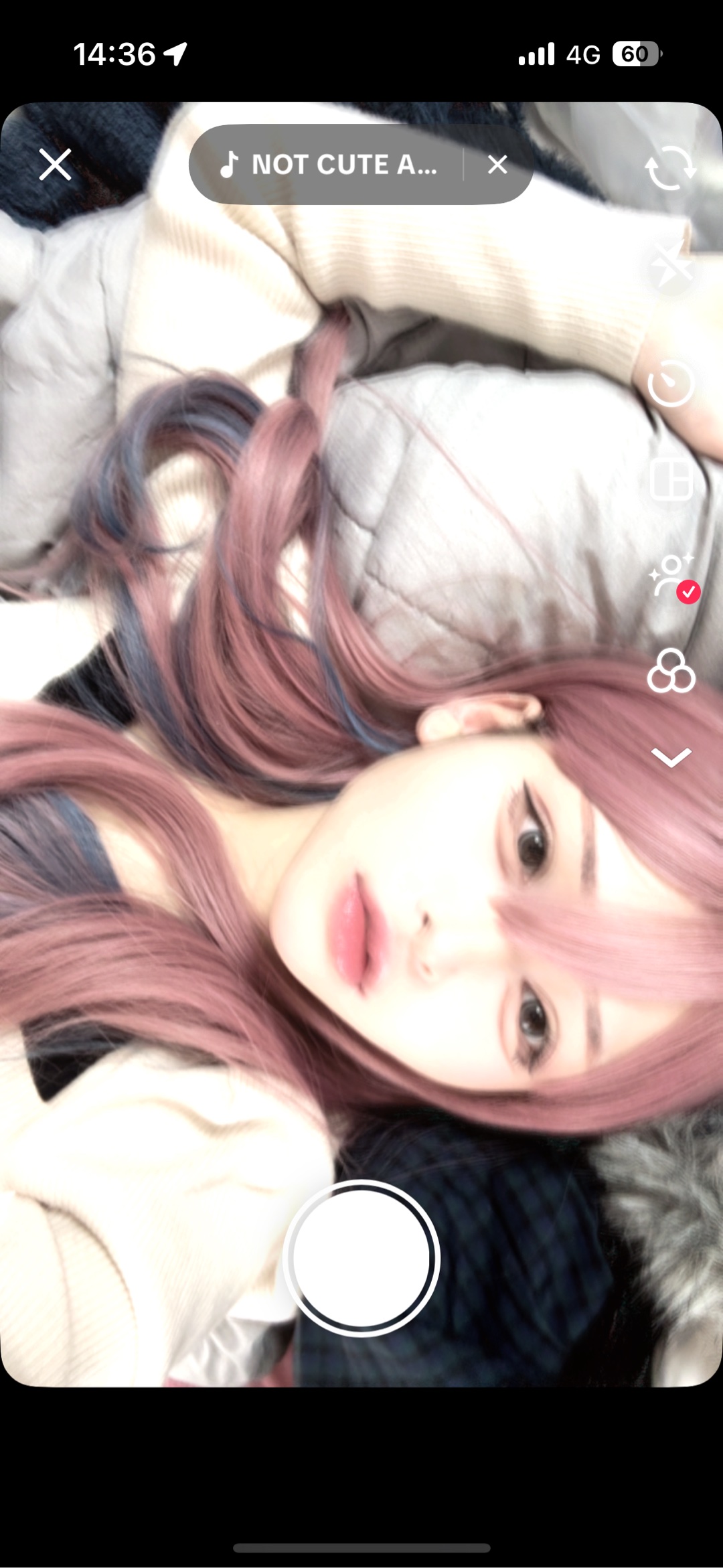Open the layout grid option
This screenshot has width=723, height=1568.
671,480
